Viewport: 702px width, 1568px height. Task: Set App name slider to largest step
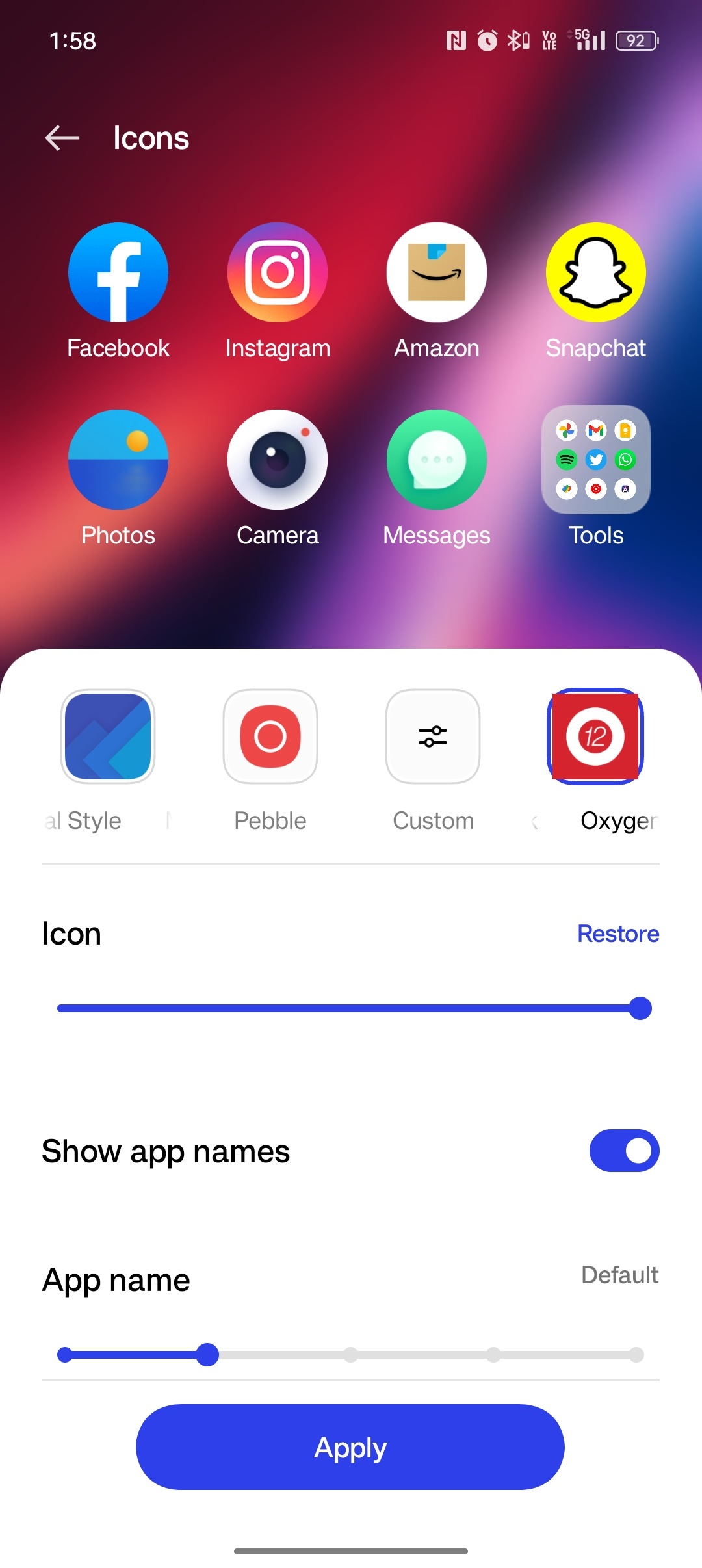[636, 1355]
